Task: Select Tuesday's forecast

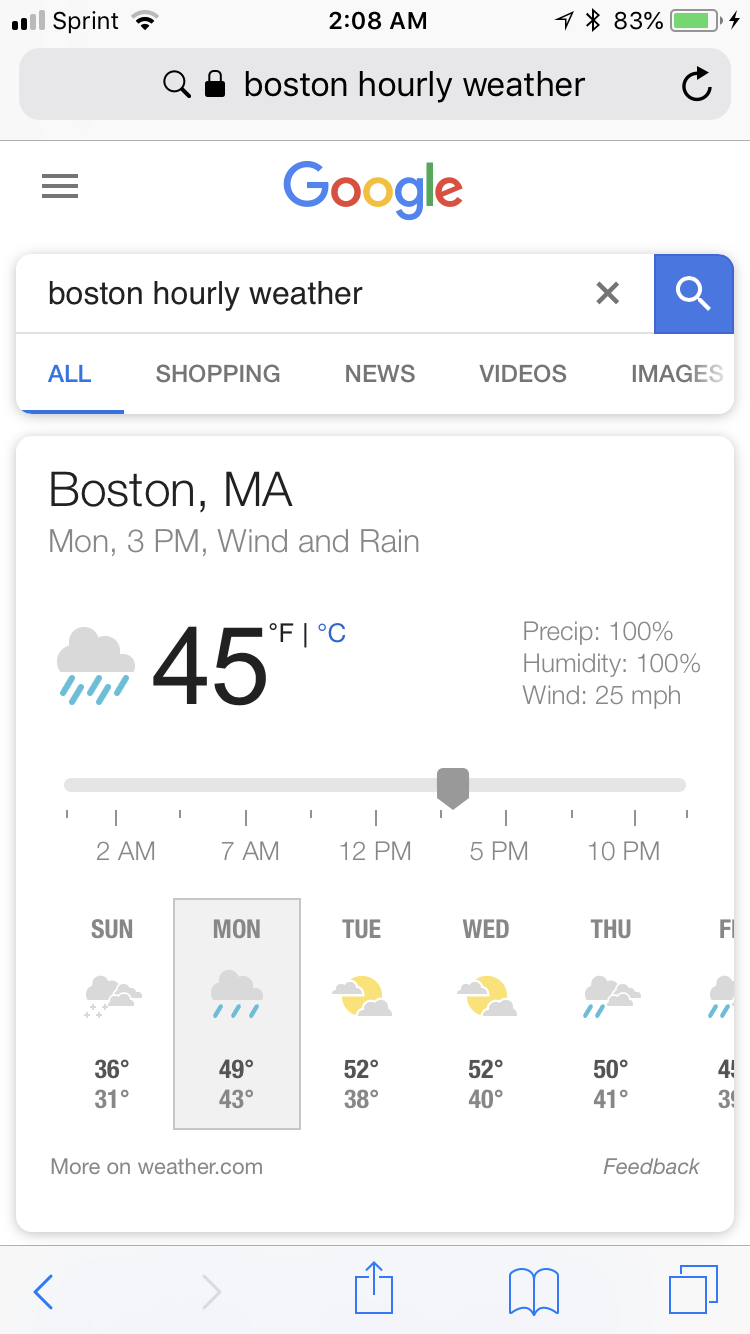Action: click(x=361, y=1014)
